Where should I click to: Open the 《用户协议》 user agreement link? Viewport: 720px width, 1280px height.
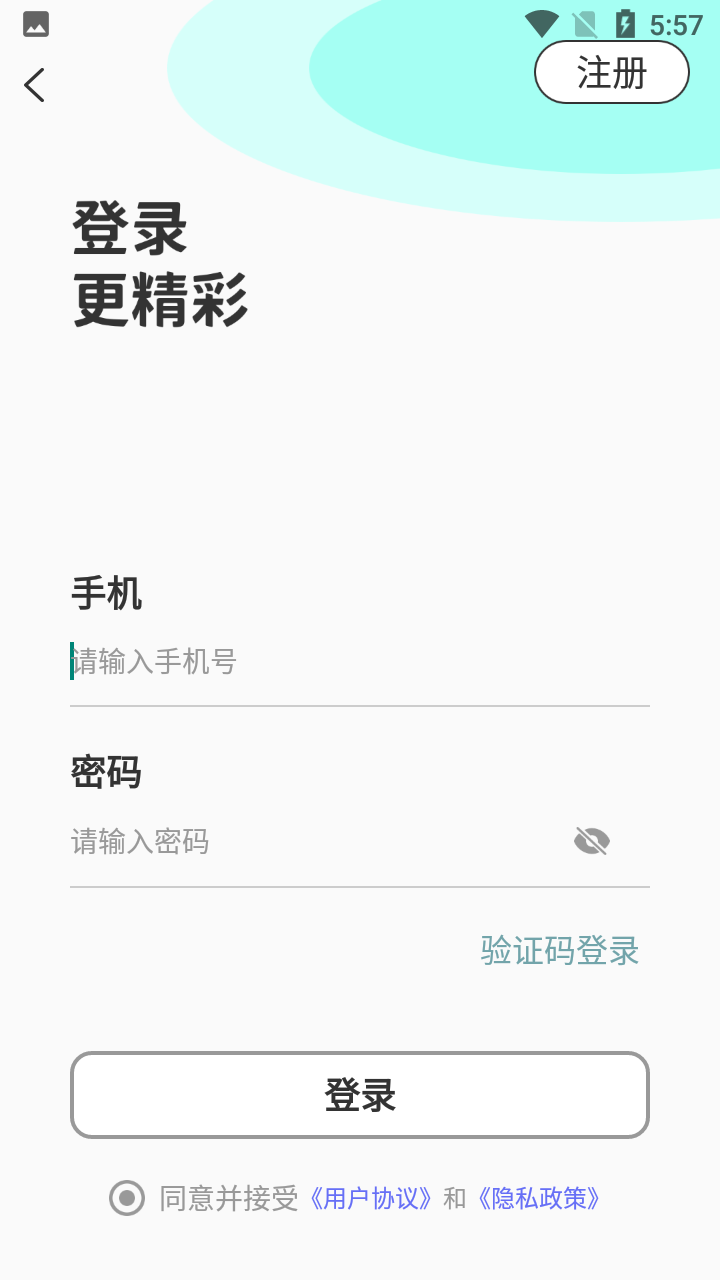click(x=371, y=1198)
